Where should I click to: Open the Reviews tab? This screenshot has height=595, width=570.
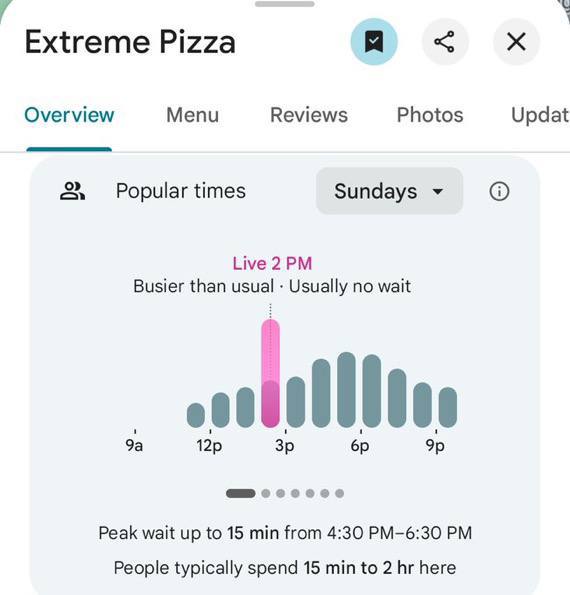tap(309, 115)
